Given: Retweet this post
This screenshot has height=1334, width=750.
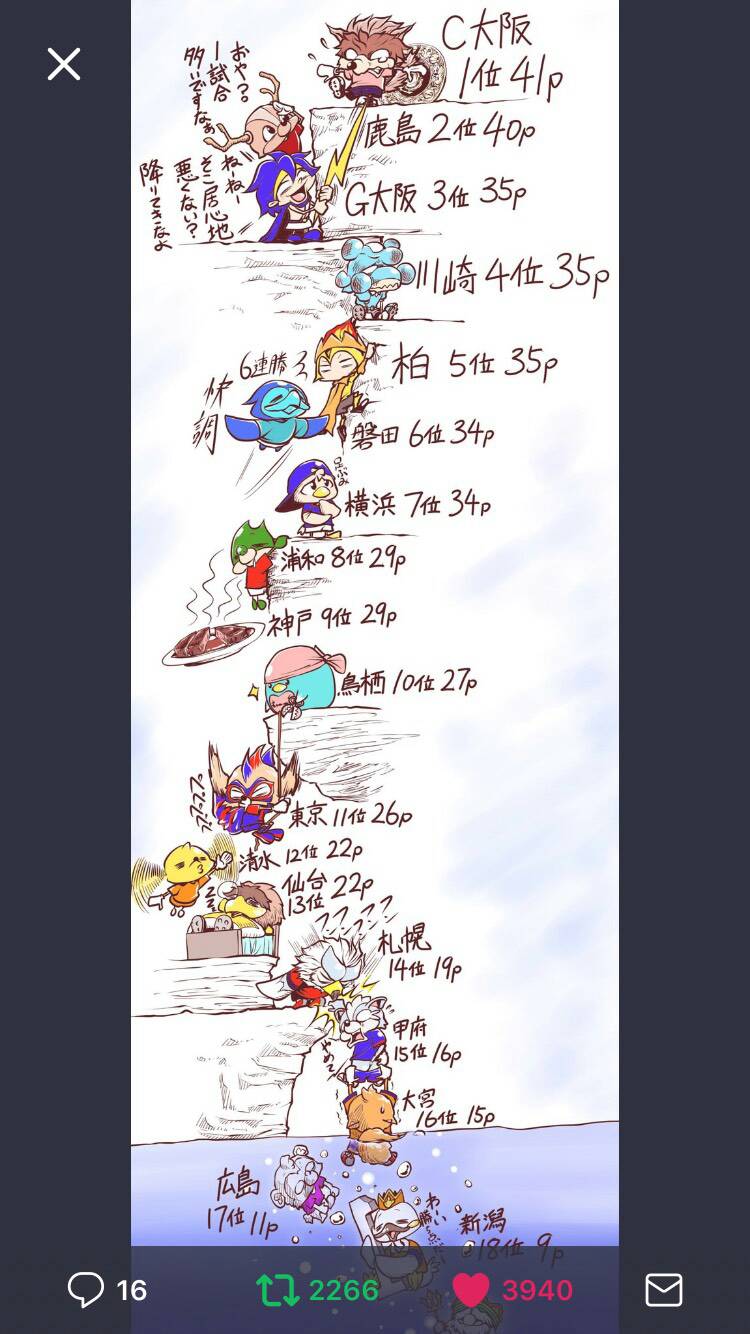Looking at the screenshot, I should [278, 1290].
